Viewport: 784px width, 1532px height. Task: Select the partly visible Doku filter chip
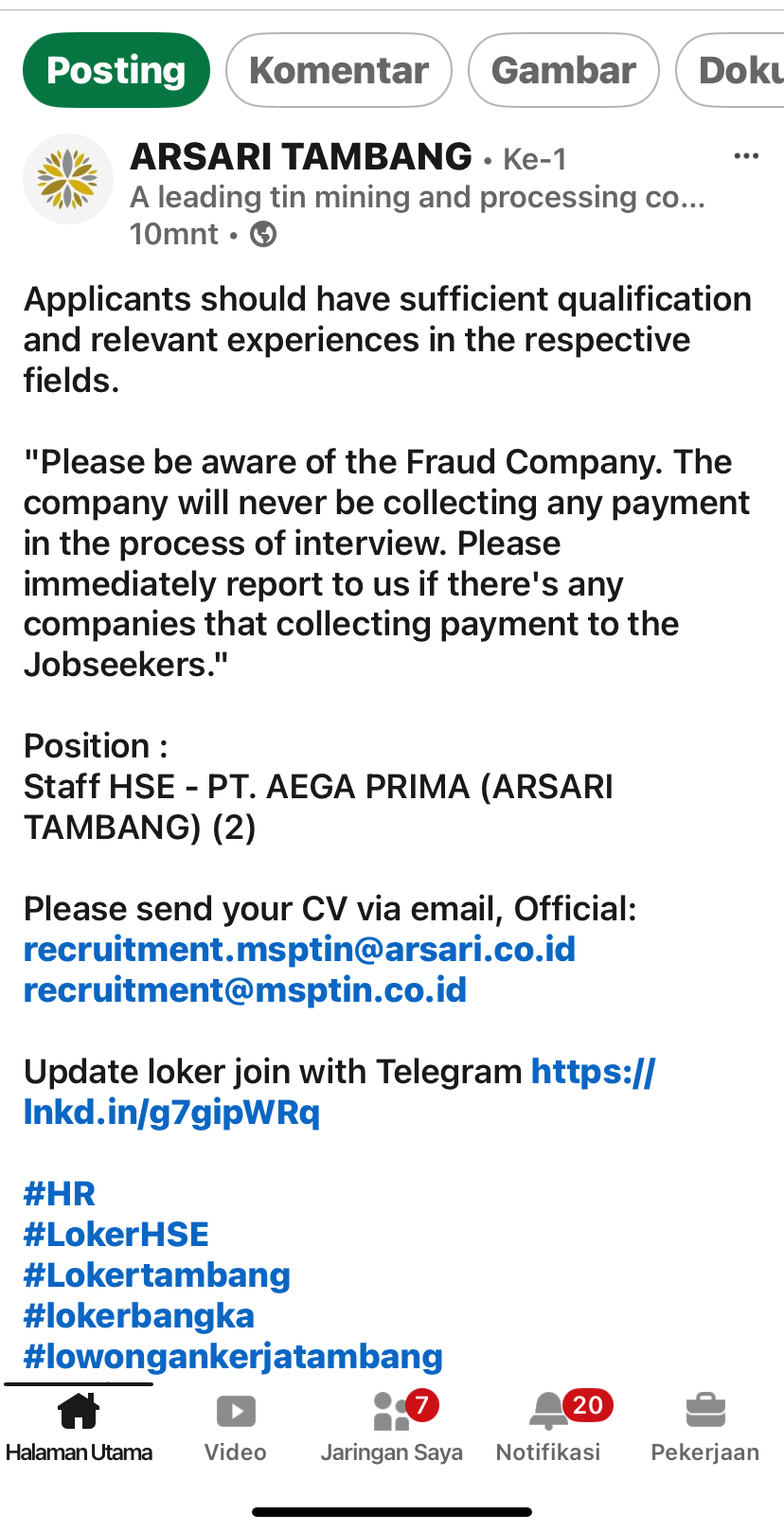click(x=734, y=70)
